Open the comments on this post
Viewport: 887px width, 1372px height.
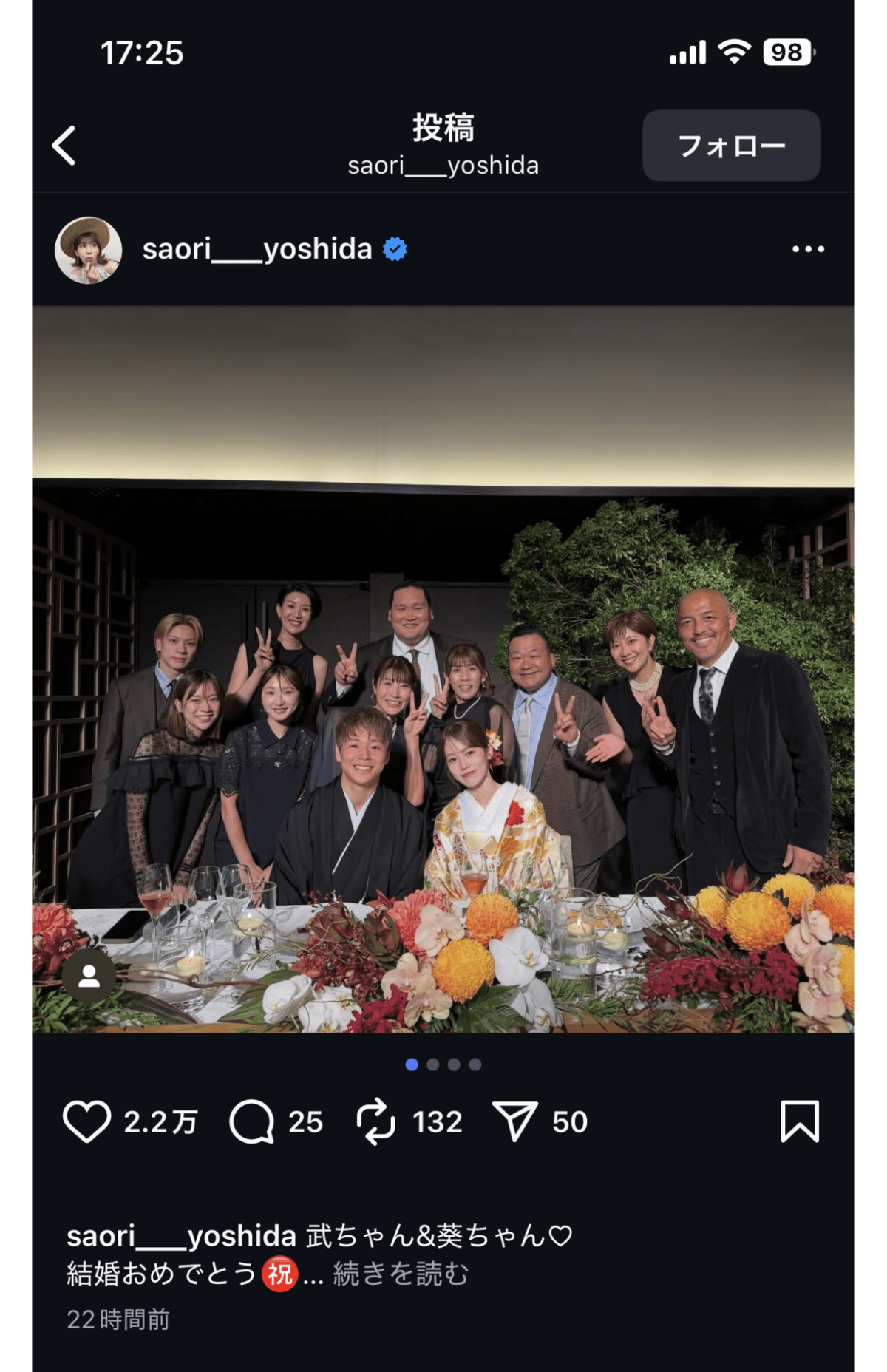pos(252,1121)
